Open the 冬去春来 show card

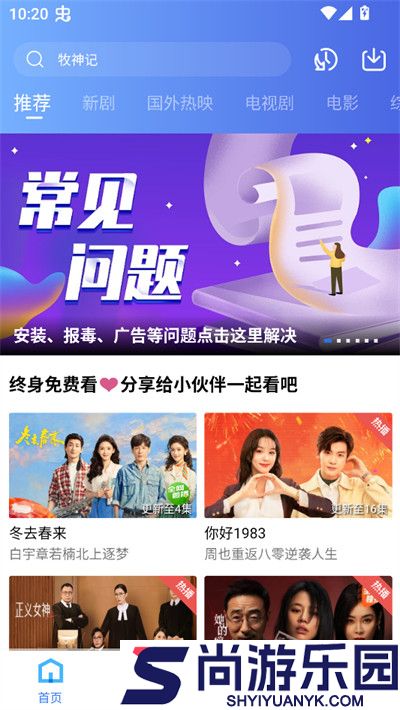tap(103, 487)
